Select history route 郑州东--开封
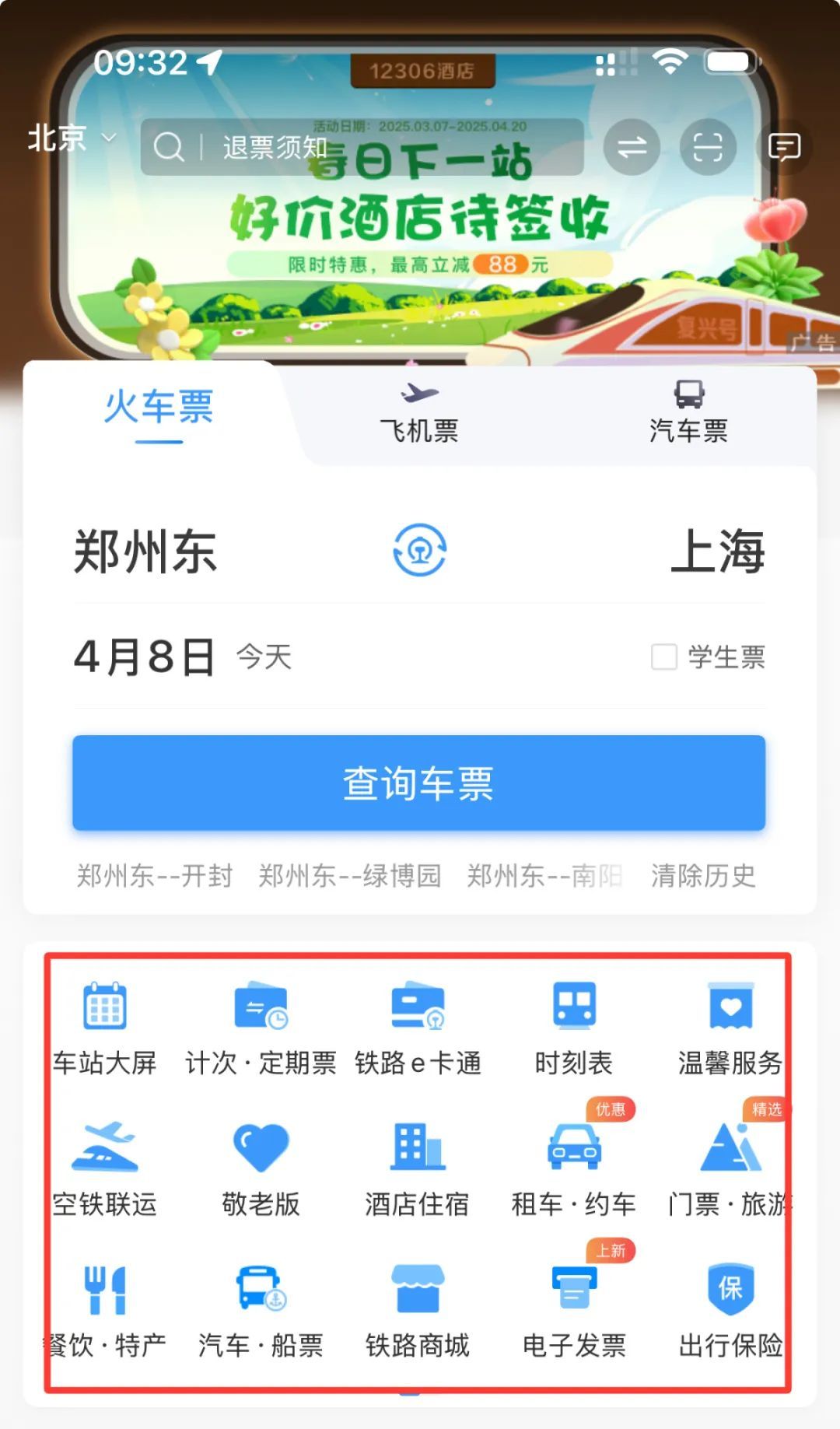This screenshot has height=1429, width=840. 154,876
